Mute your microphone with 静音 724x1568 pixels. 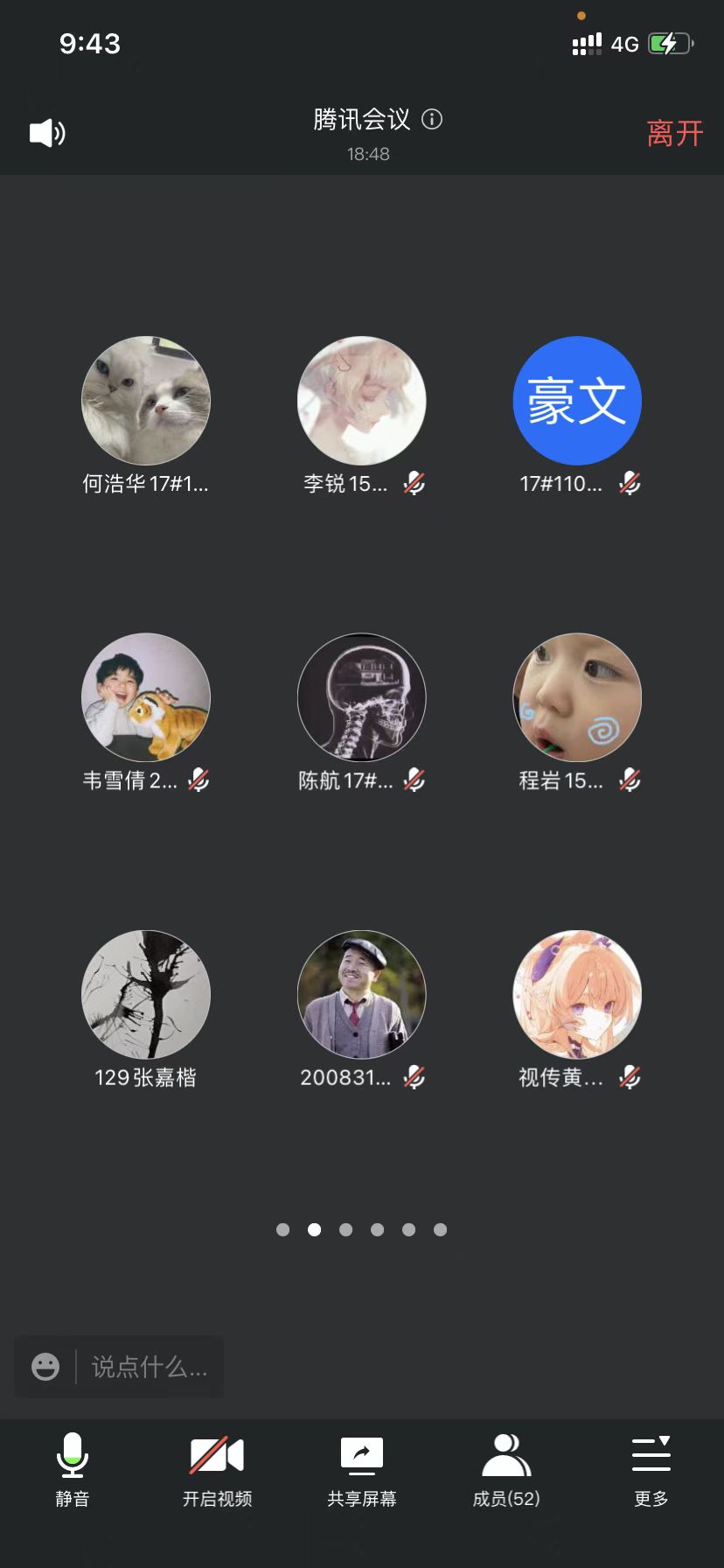click(x=73, y=1470)
